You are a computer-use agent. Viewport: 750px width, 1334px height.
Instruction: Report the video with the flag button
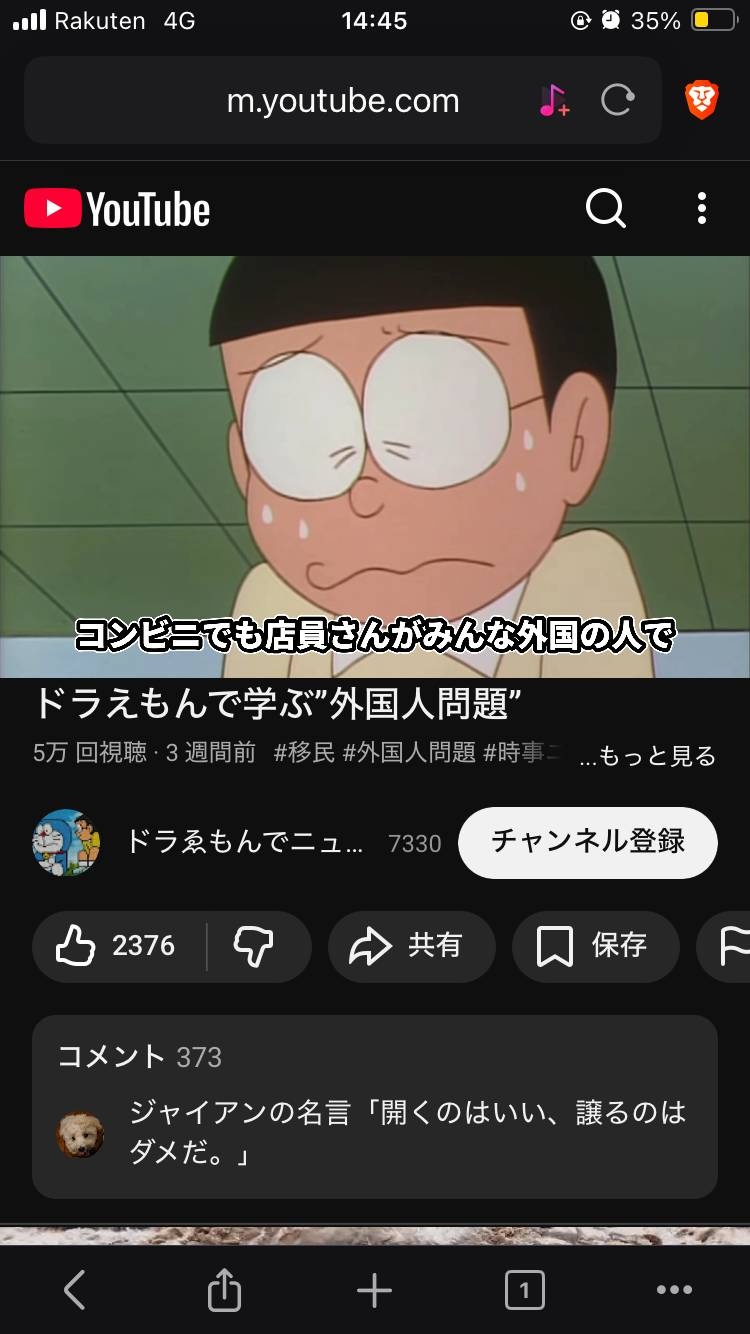tap(733, 946)
